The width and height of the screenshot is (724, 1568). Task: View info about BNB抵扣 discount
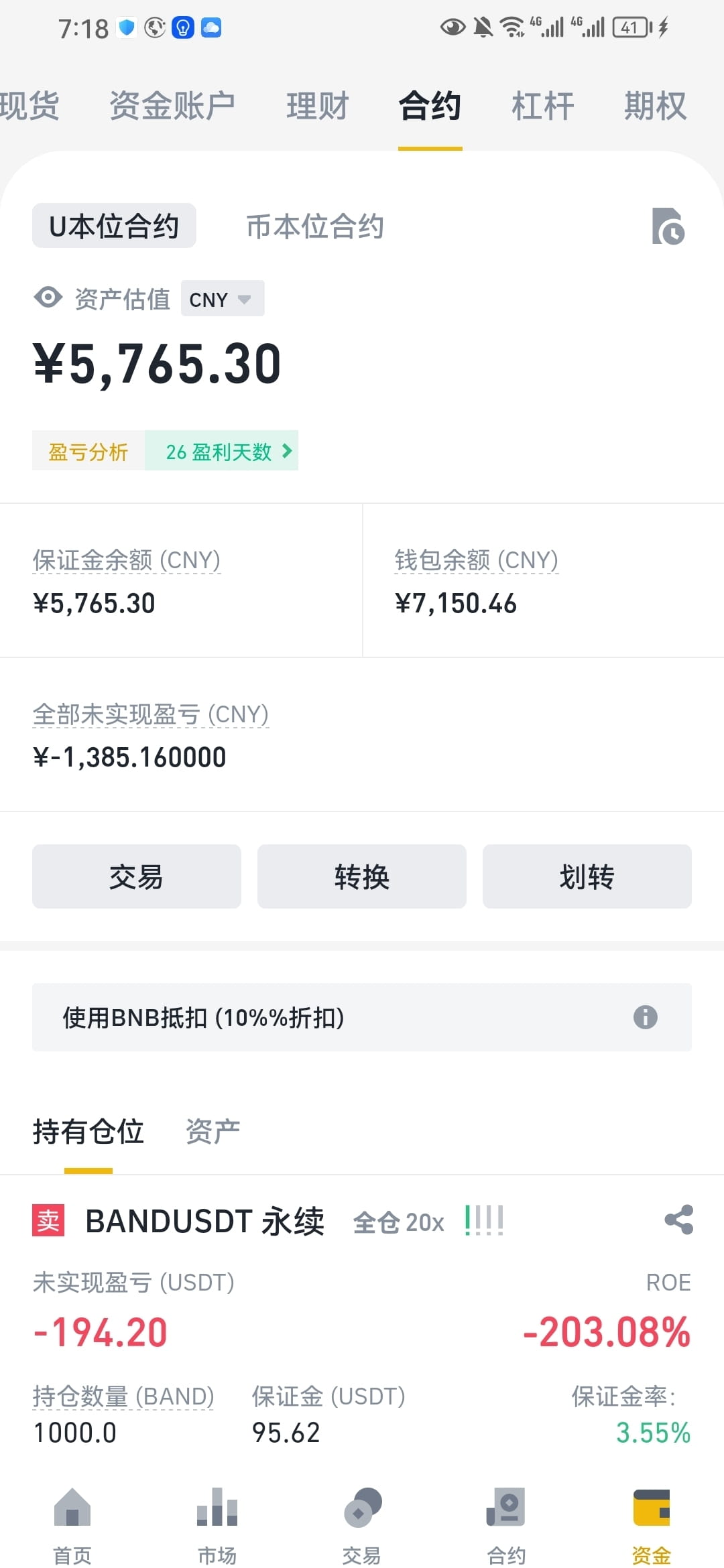(645, 1017)
